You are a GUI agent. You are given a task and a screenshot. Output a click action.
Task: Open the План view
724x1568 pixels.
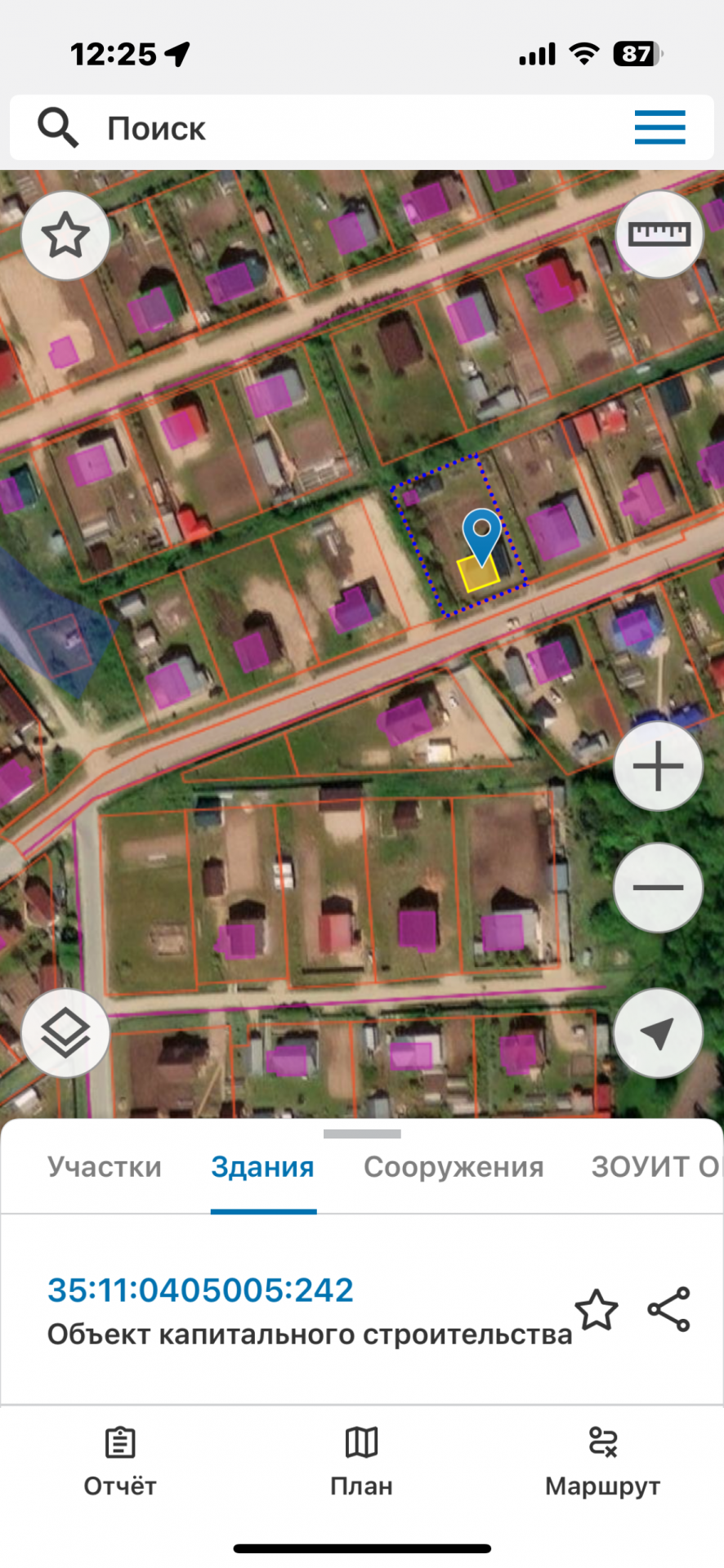(x=361, y=1463)
